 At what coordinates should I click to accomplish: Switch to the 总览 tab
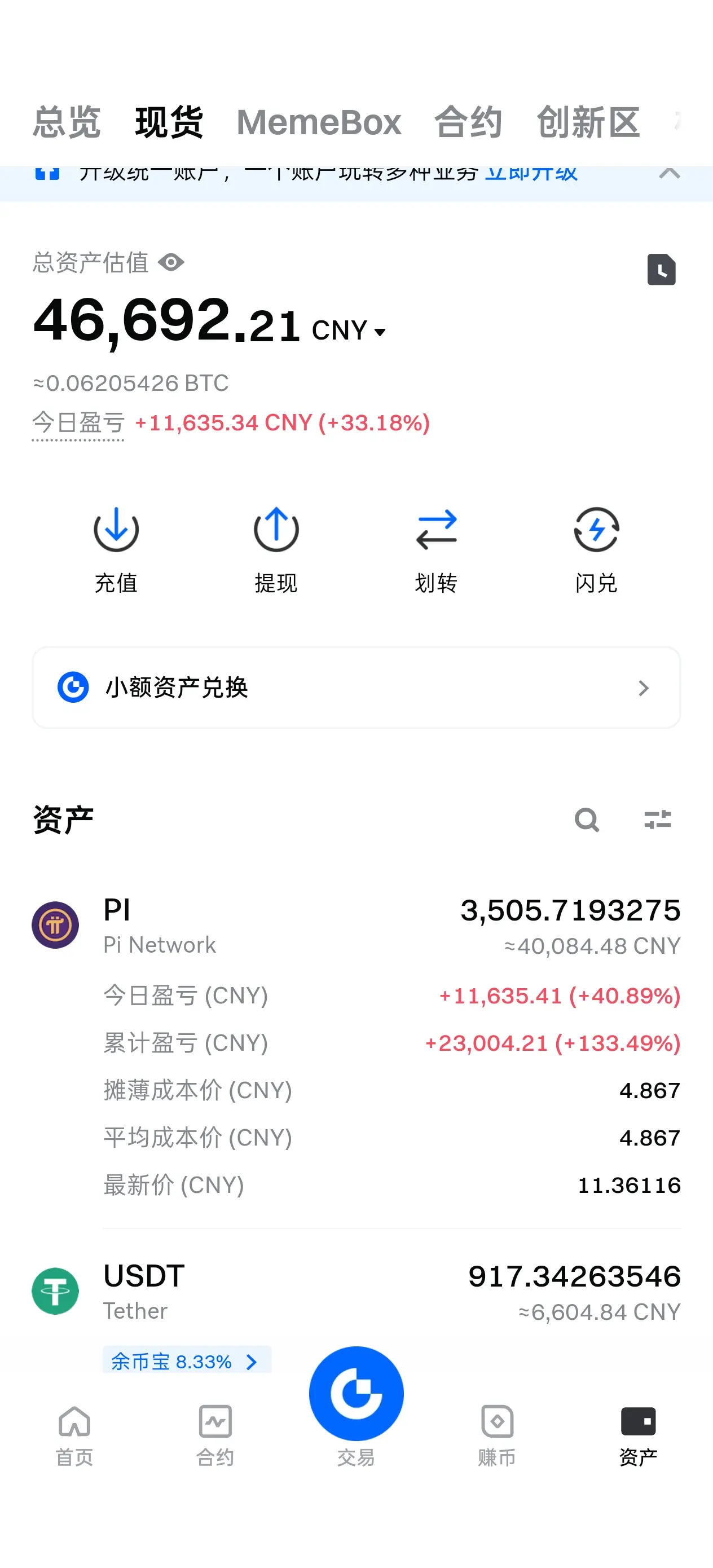pyautogui.click(x=67, y=122)
